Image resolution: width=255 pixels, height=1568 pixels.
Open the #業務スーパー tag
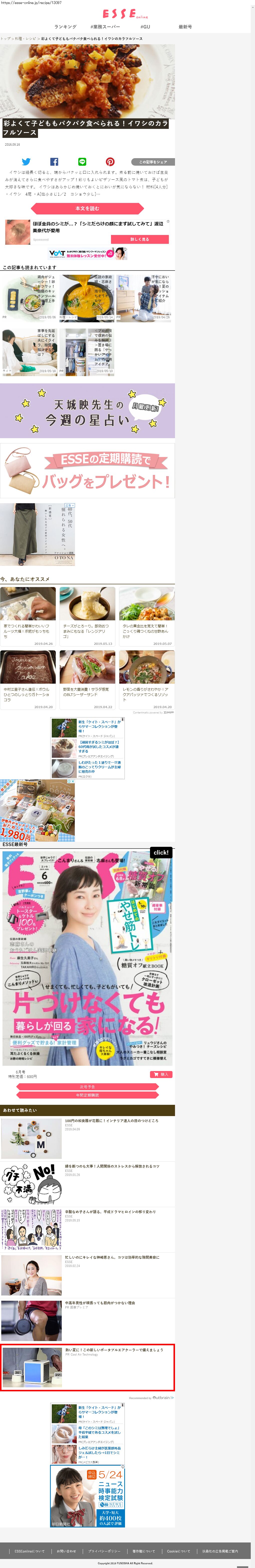[105, 27]
